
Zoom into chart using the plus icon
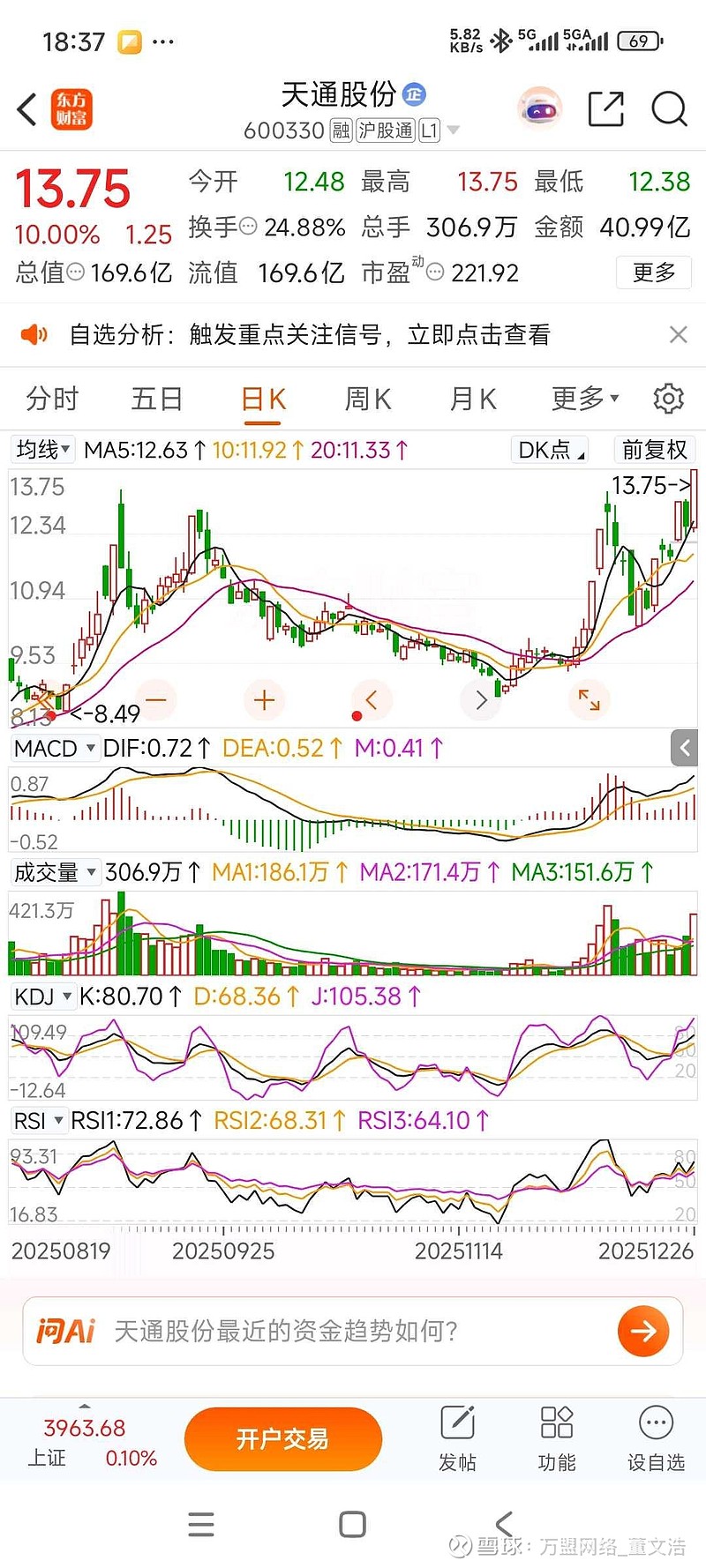(264, 699)
